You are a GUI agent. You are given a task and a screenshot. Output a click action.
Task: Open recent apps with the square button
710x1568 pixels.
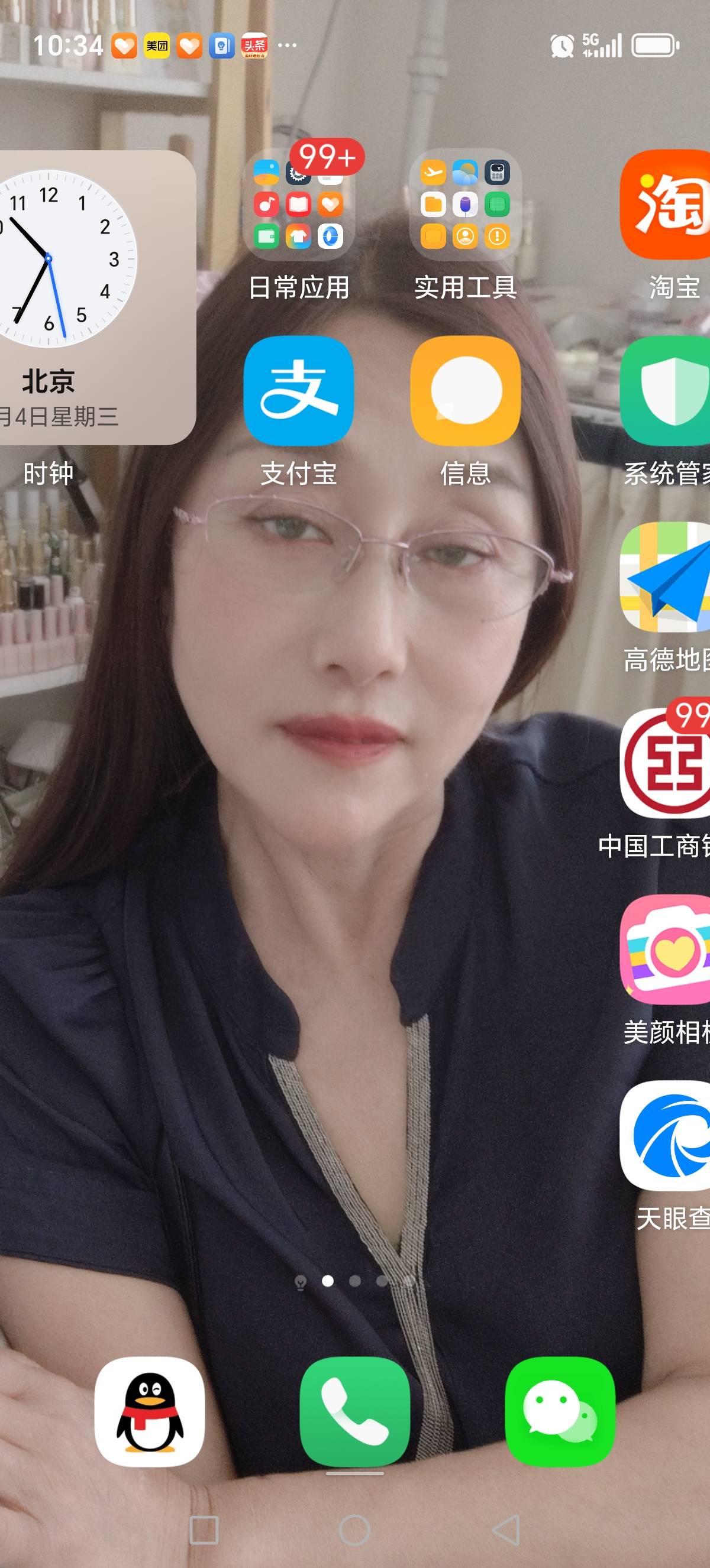(204, 1530)
